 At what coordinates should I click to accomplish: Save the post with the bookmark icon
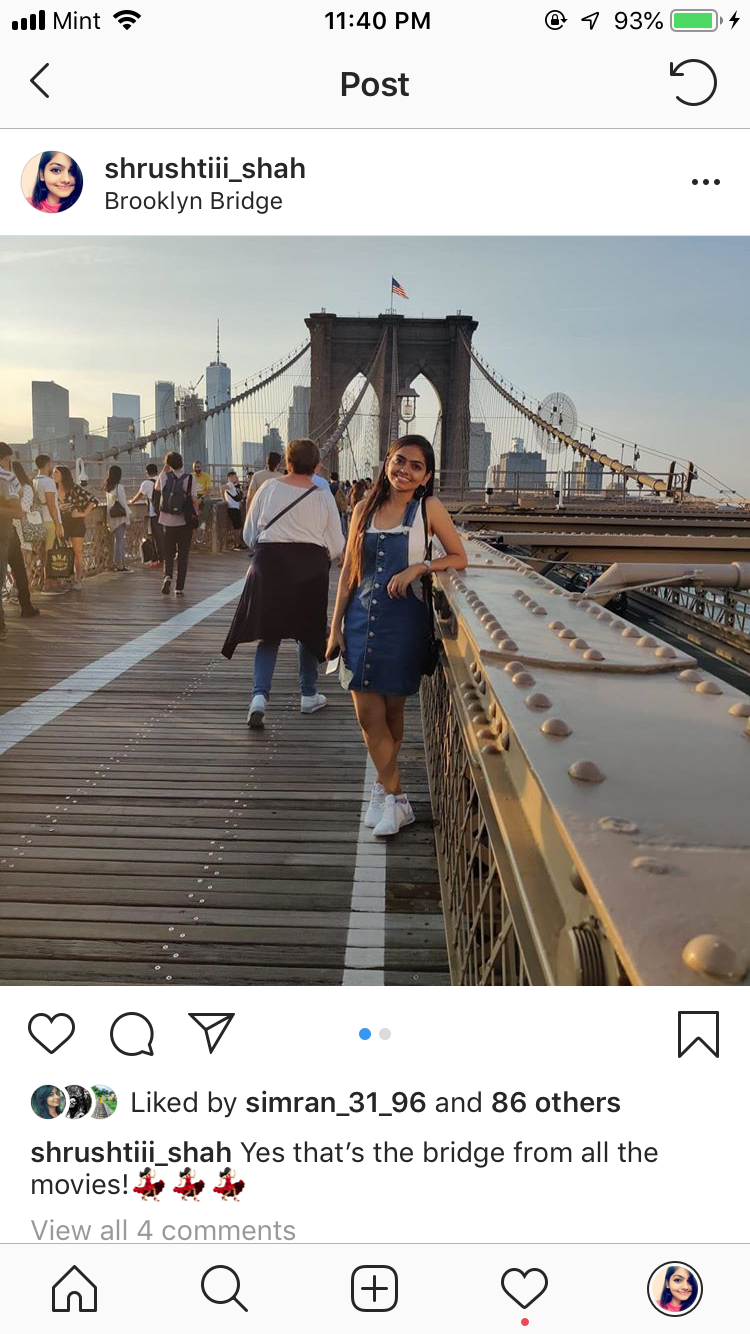click(698, 1034)
